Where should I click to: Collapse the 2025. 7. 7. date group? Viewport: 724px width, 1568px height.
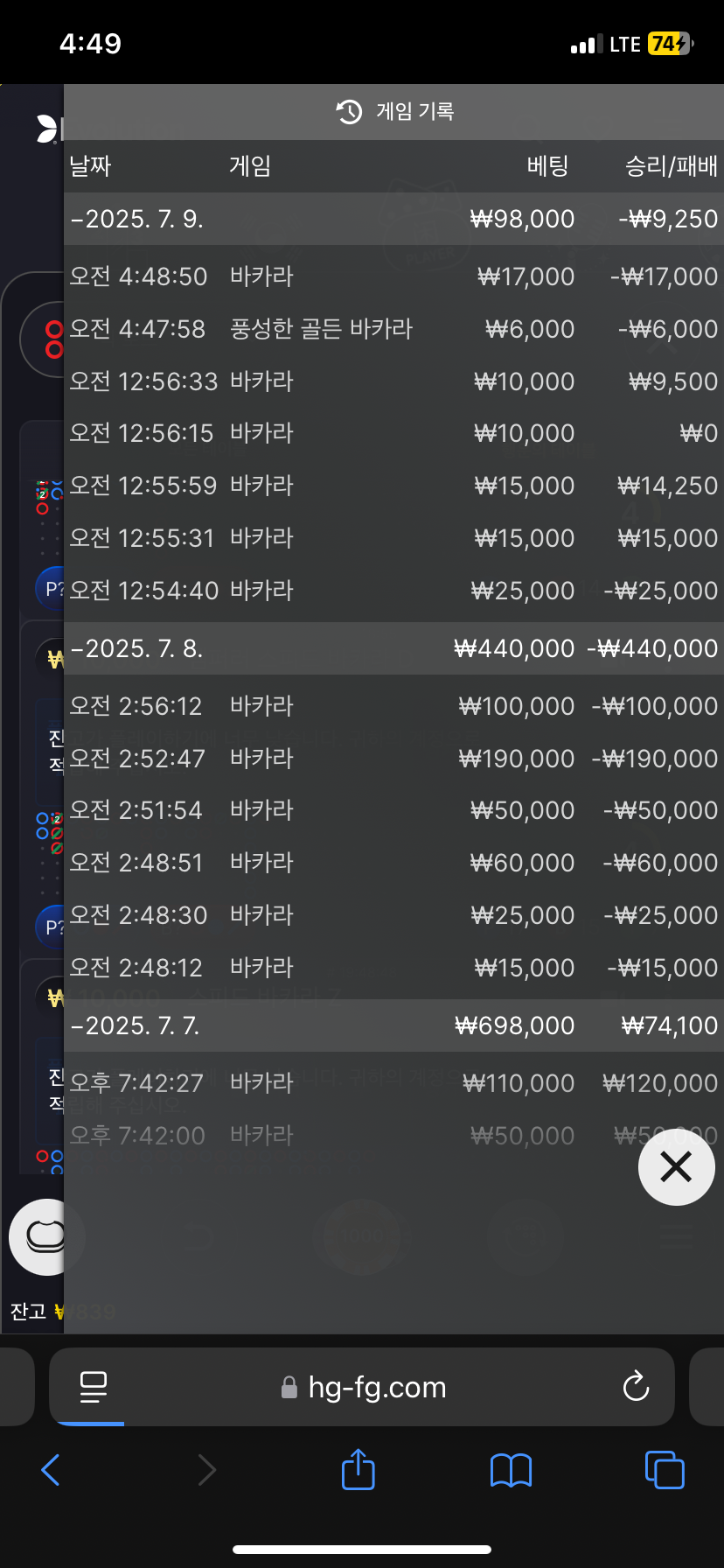[393, 1025]
